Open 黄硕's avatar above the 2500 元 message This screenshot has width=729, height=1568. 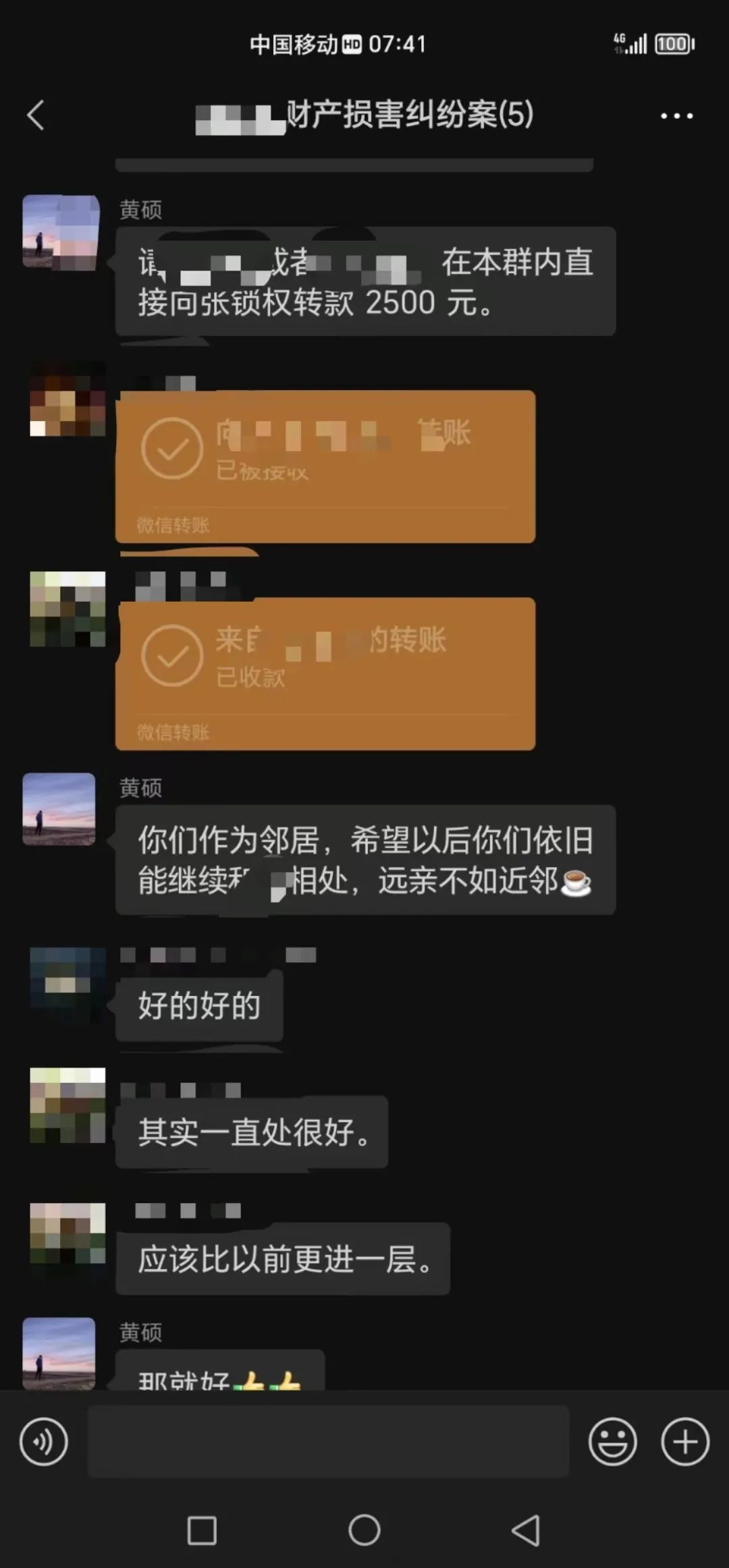tap(61, 232)
